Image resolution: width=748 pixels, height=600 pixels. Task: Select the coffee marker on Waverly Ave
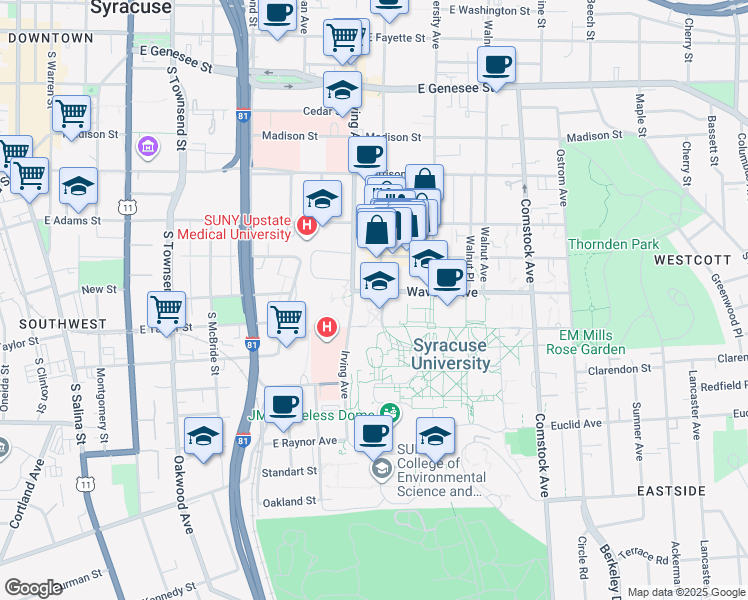pyautogui.click(x=447, y=277)
